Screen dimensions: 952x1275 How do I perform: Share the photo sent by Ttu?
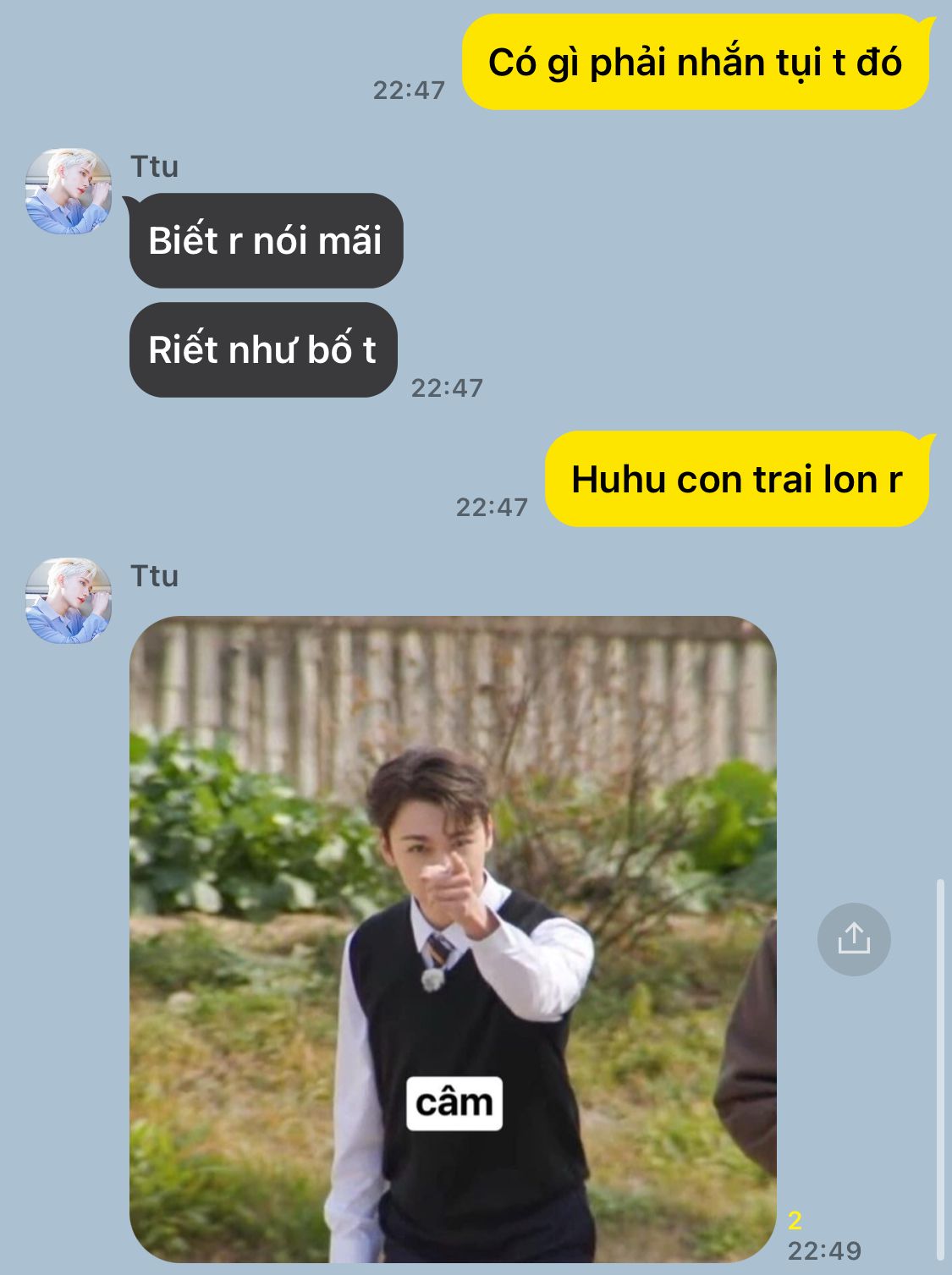pos(853,939)
